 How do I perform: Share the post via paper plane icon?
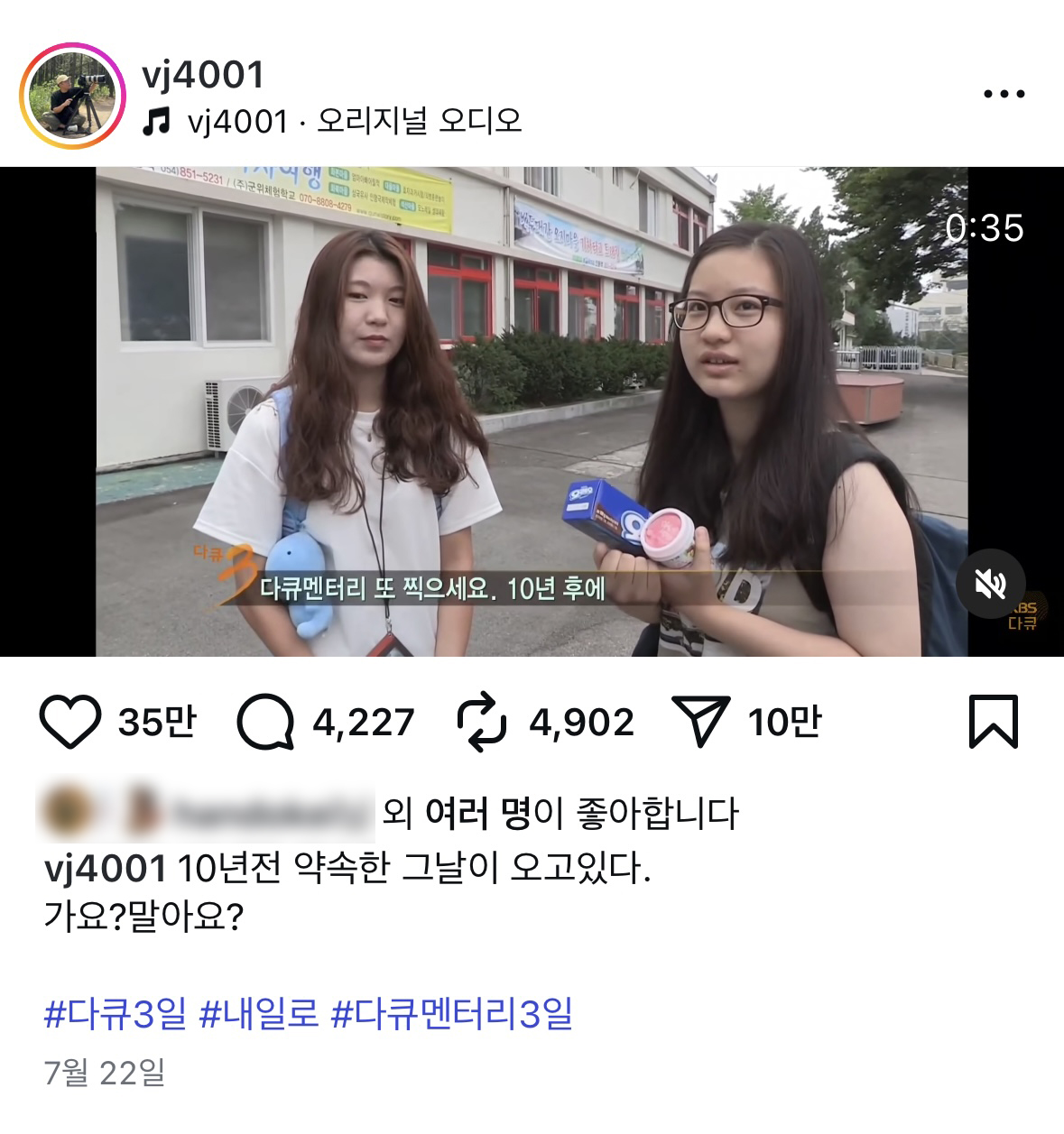700,722
